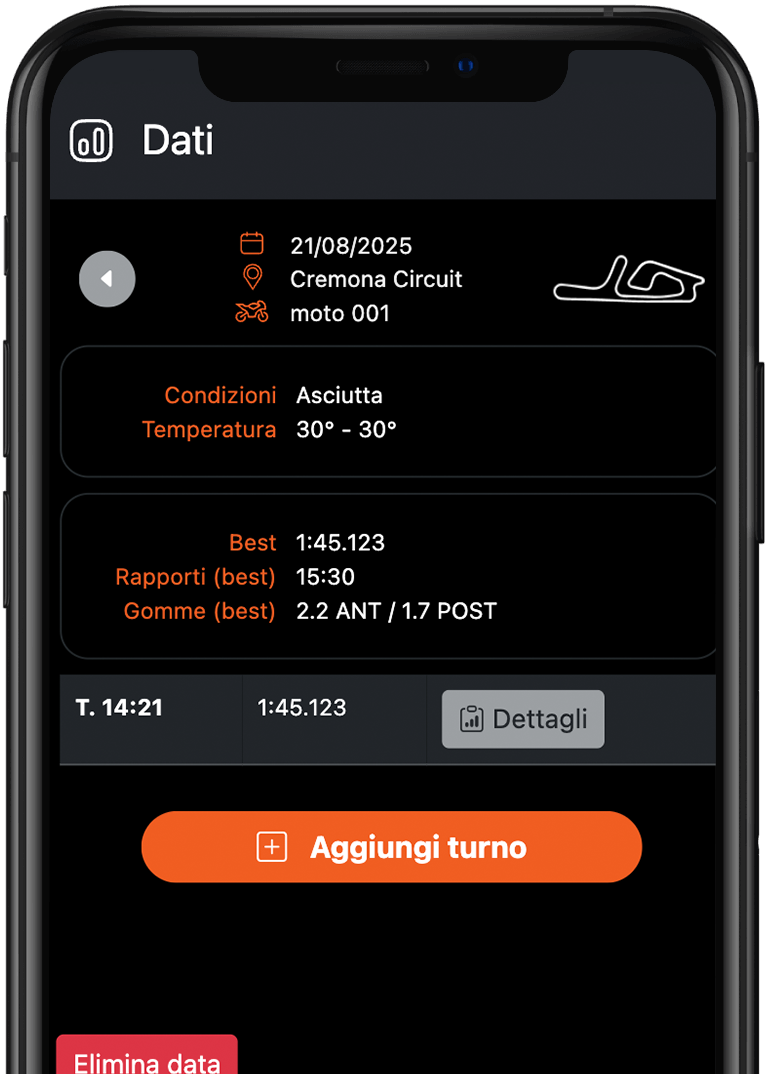This screenshot has width=768, height=1074.
Task: Tap Aggiungi turno to add a session
Action: point(391,847)
